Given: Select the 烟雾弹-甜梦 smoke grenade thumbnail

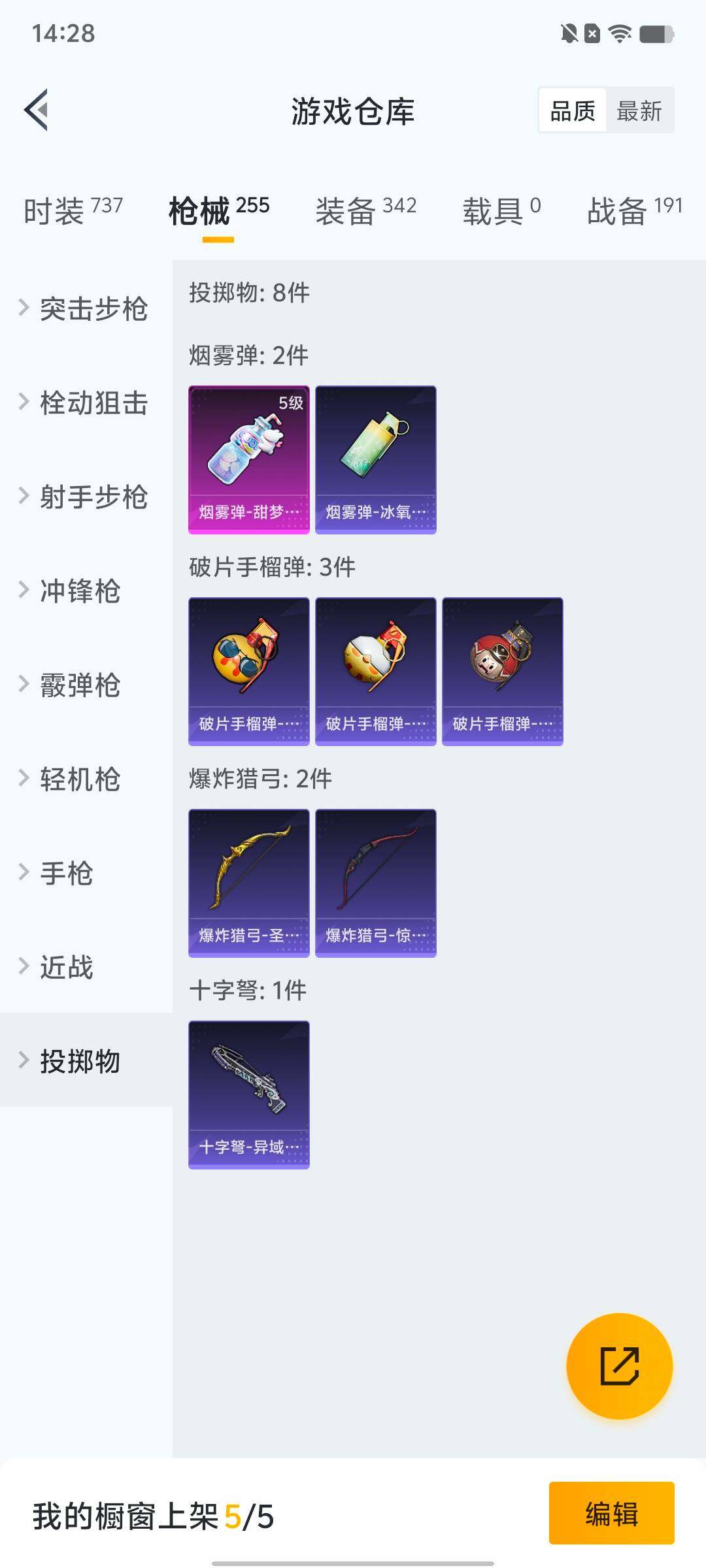Looking at the screenshot, I should click(248, 457).
